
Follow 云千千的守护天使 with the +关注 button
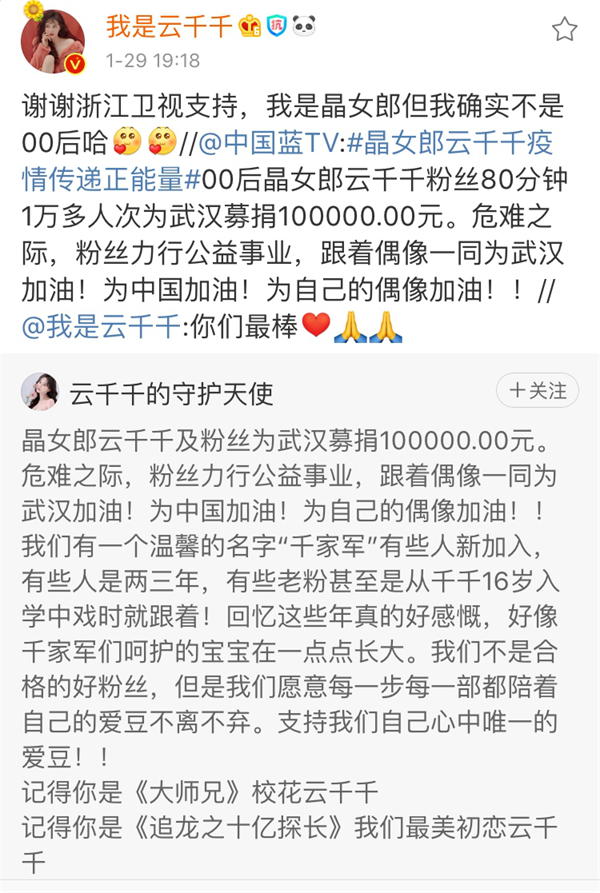click(x=538, y=390)
